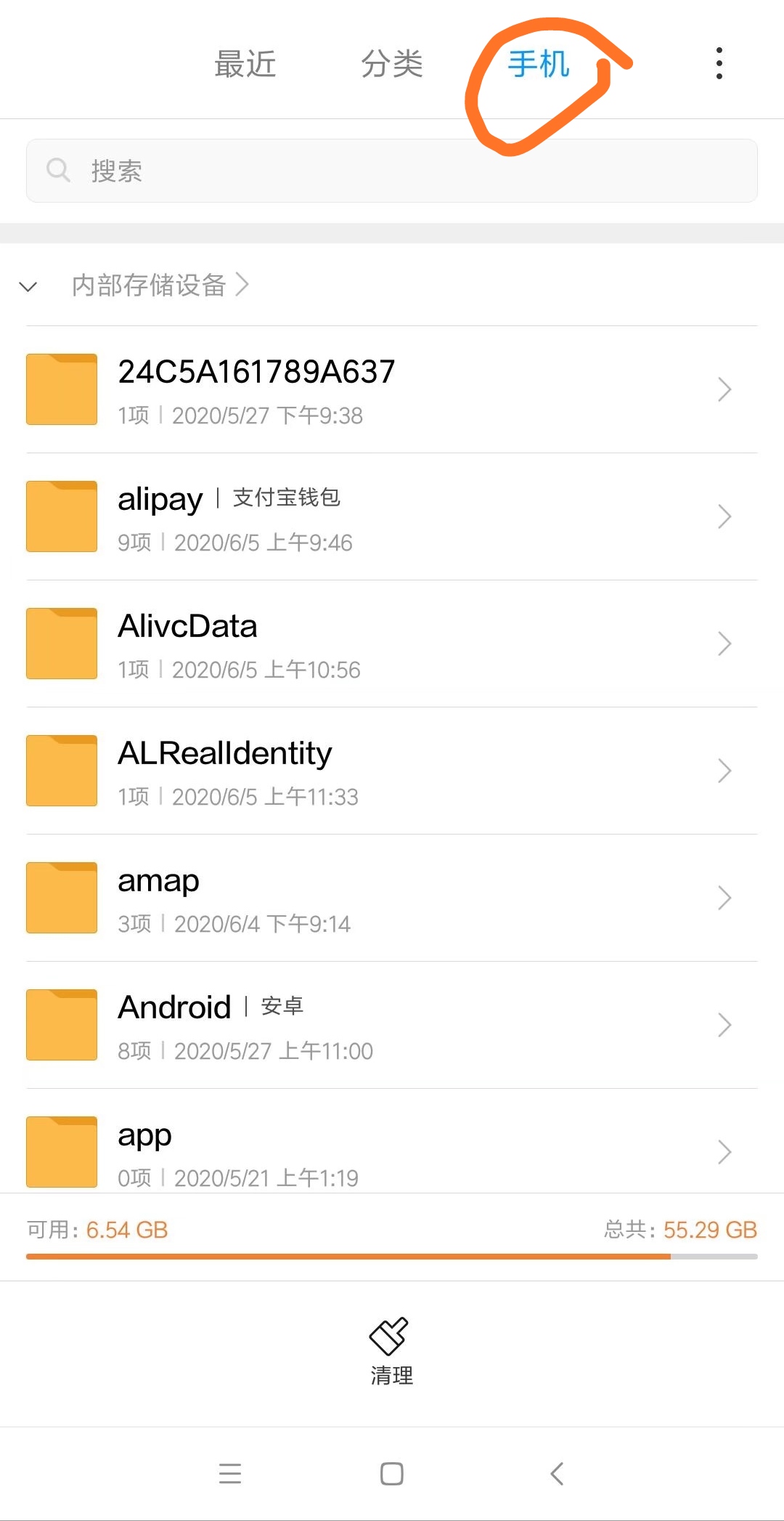Image resolution: width=784 pixels, height=1521 pixels.
Task: Click the 内部存储设备 breadcrumb label
Action: coord(149,285)
